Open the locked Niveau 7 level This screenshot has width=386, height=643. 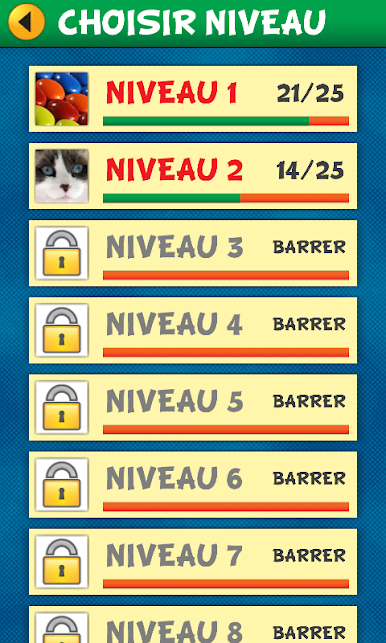tap(193, 561)
